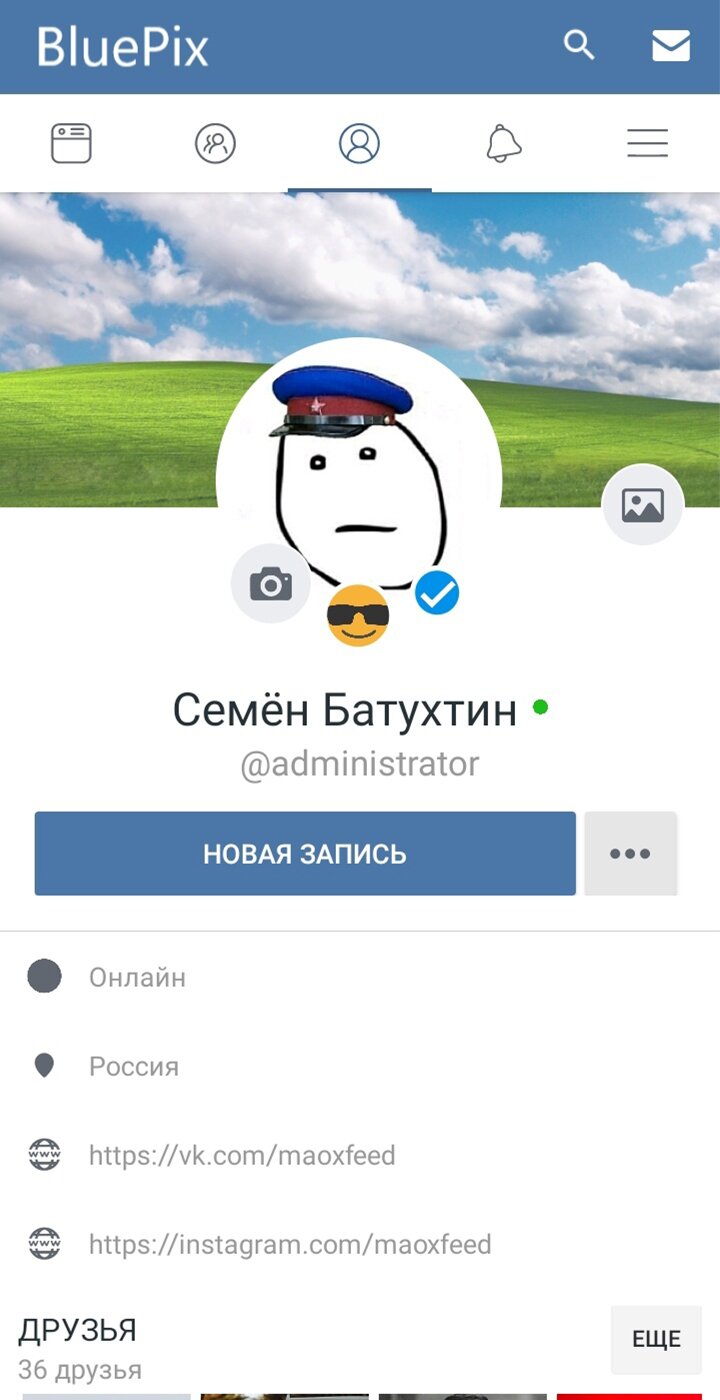
Task: Open the vk.com/maoxfeed link
Action: point(242,1156)
